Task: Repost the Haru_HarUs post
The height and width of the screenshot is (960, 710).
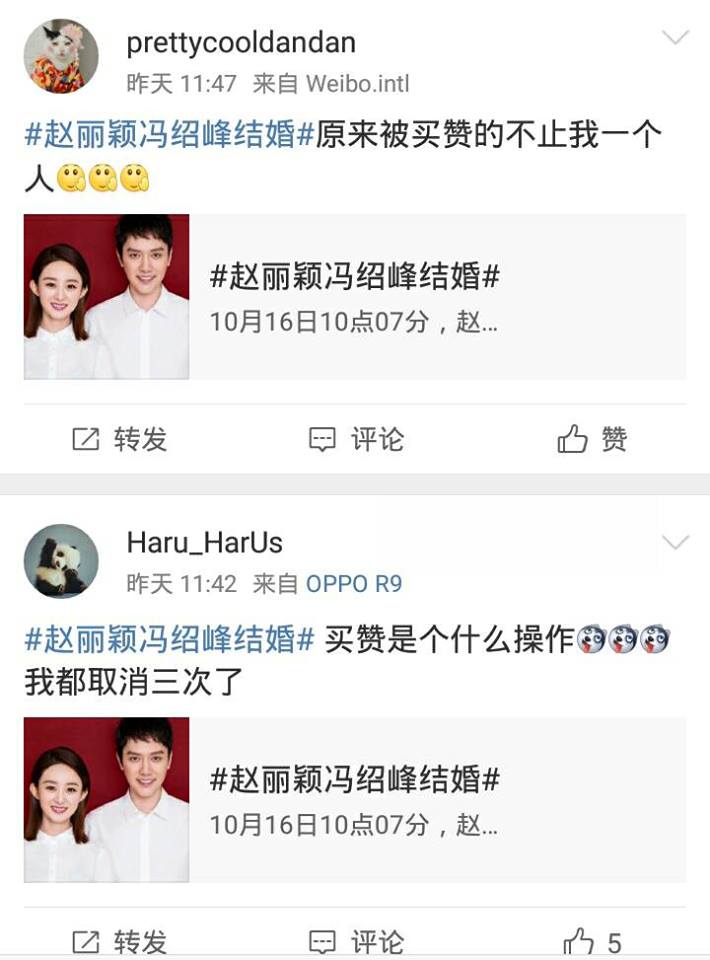Action: 120,942
